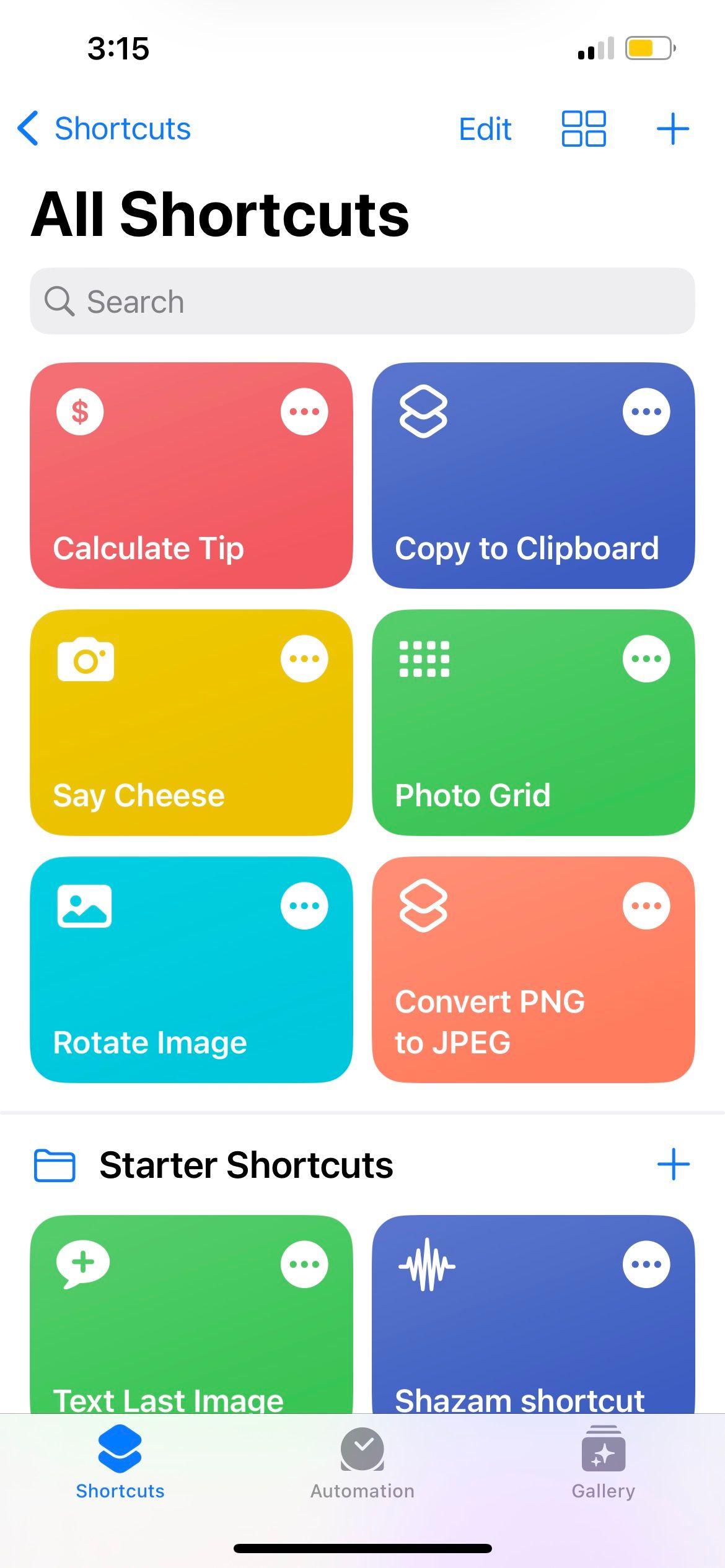Open the Calculate Tip dollar icon
Viewport: 725px width, 1568px height.
point(79,412)
